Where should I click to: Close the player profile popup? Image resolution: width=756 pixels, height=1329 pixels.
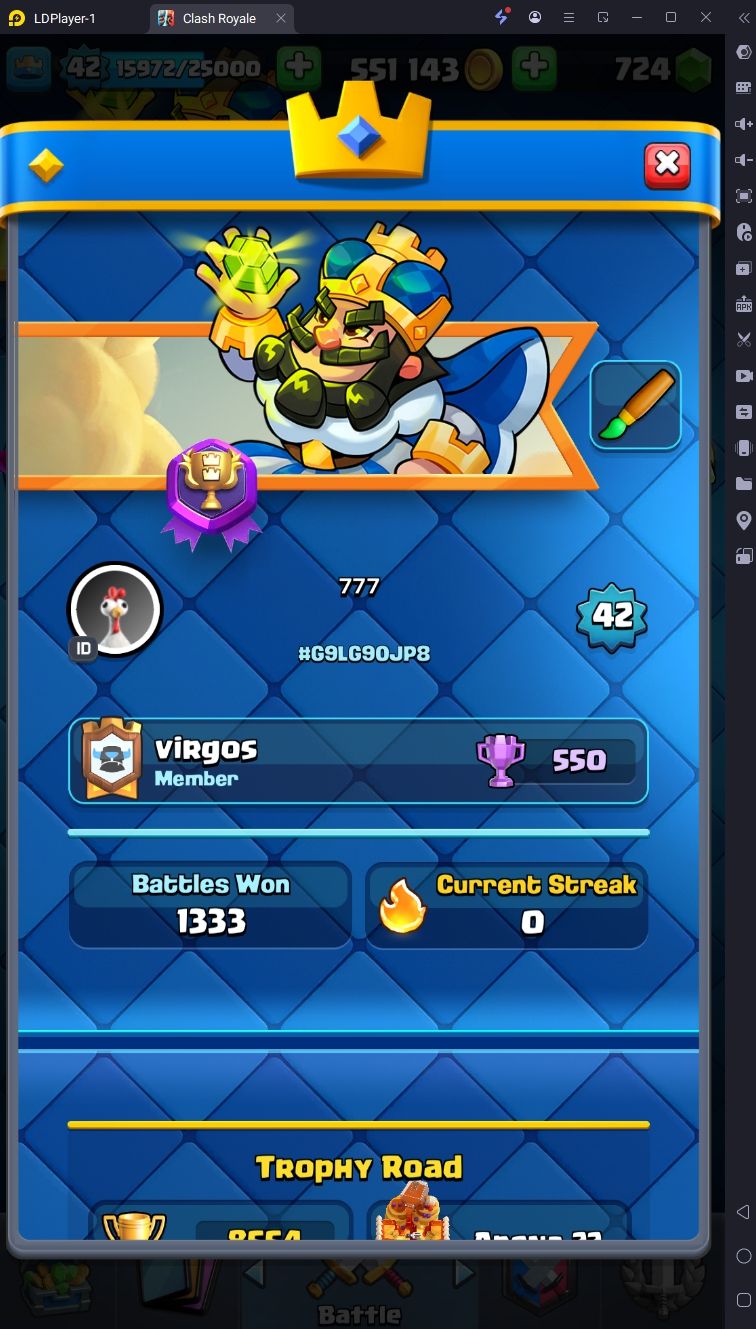[x=667, y=164]
